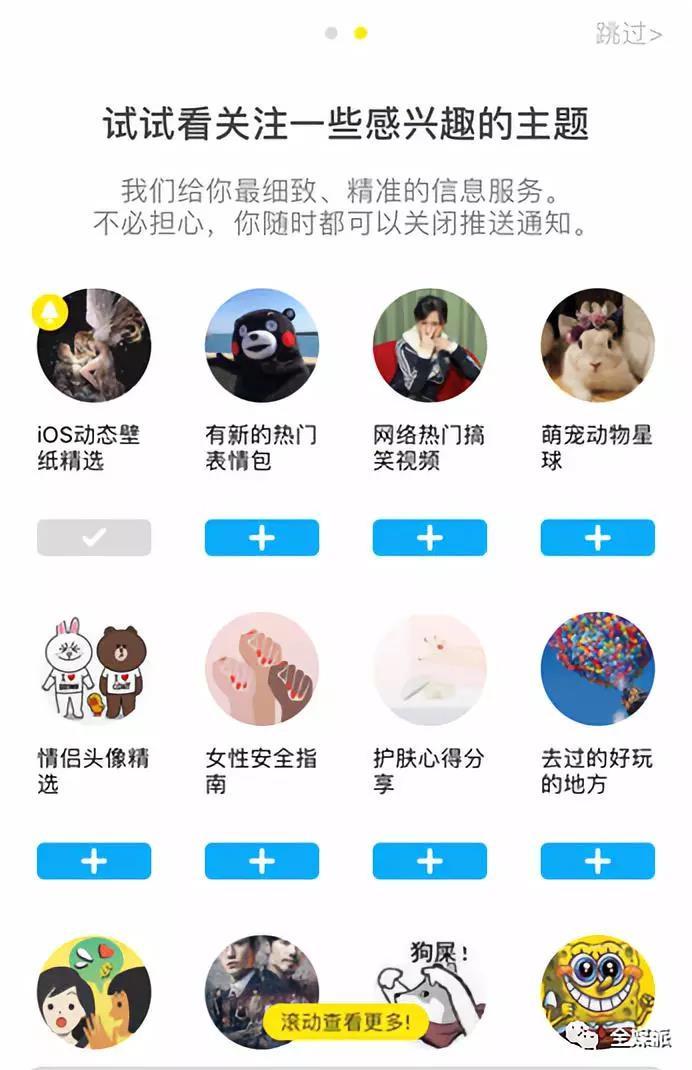Tap the 滚动查看更多 yellow hint pill
The image size is (692, 1070).
(346, 1022)
